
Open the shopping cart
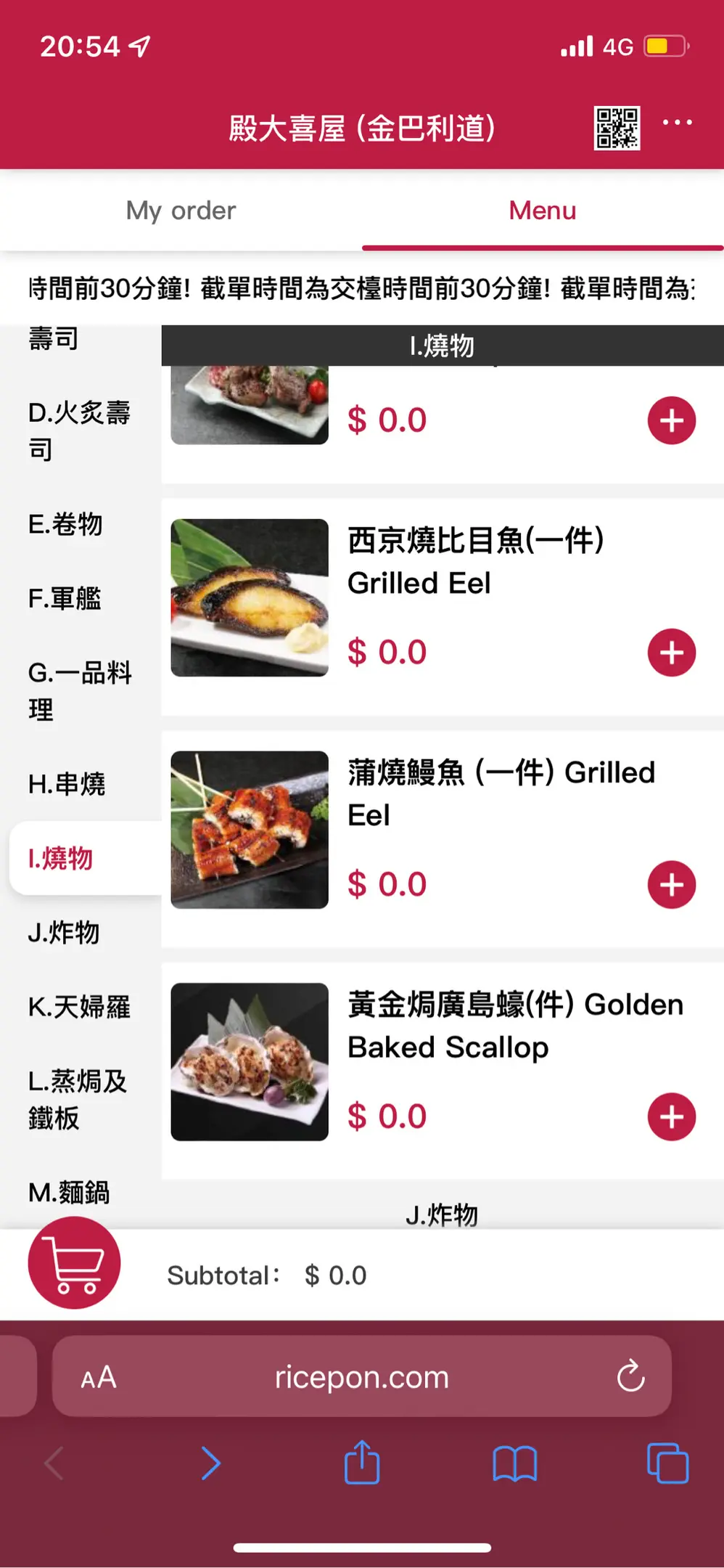(74, 1263)
